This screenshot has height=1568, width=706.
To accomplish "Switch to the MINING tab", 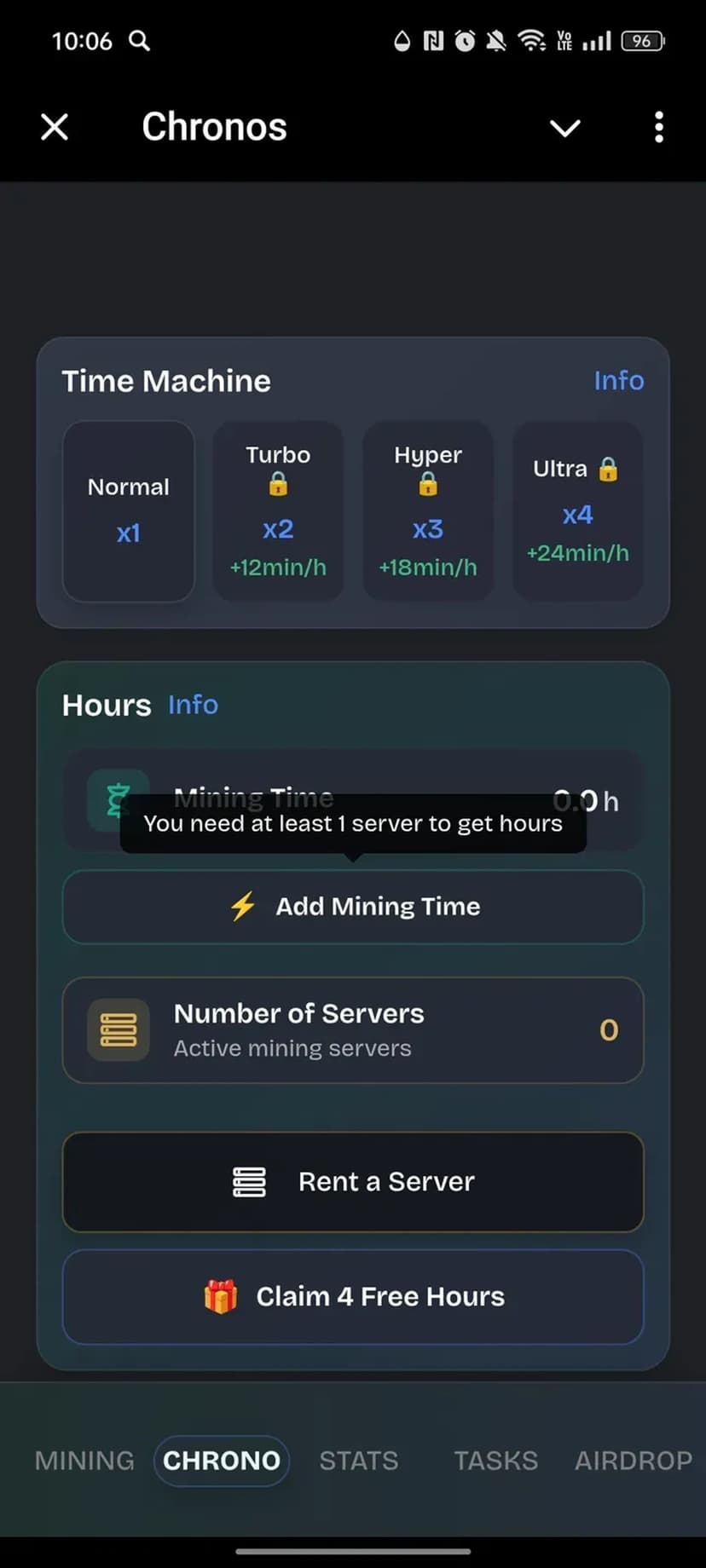I will point(84,1461).
